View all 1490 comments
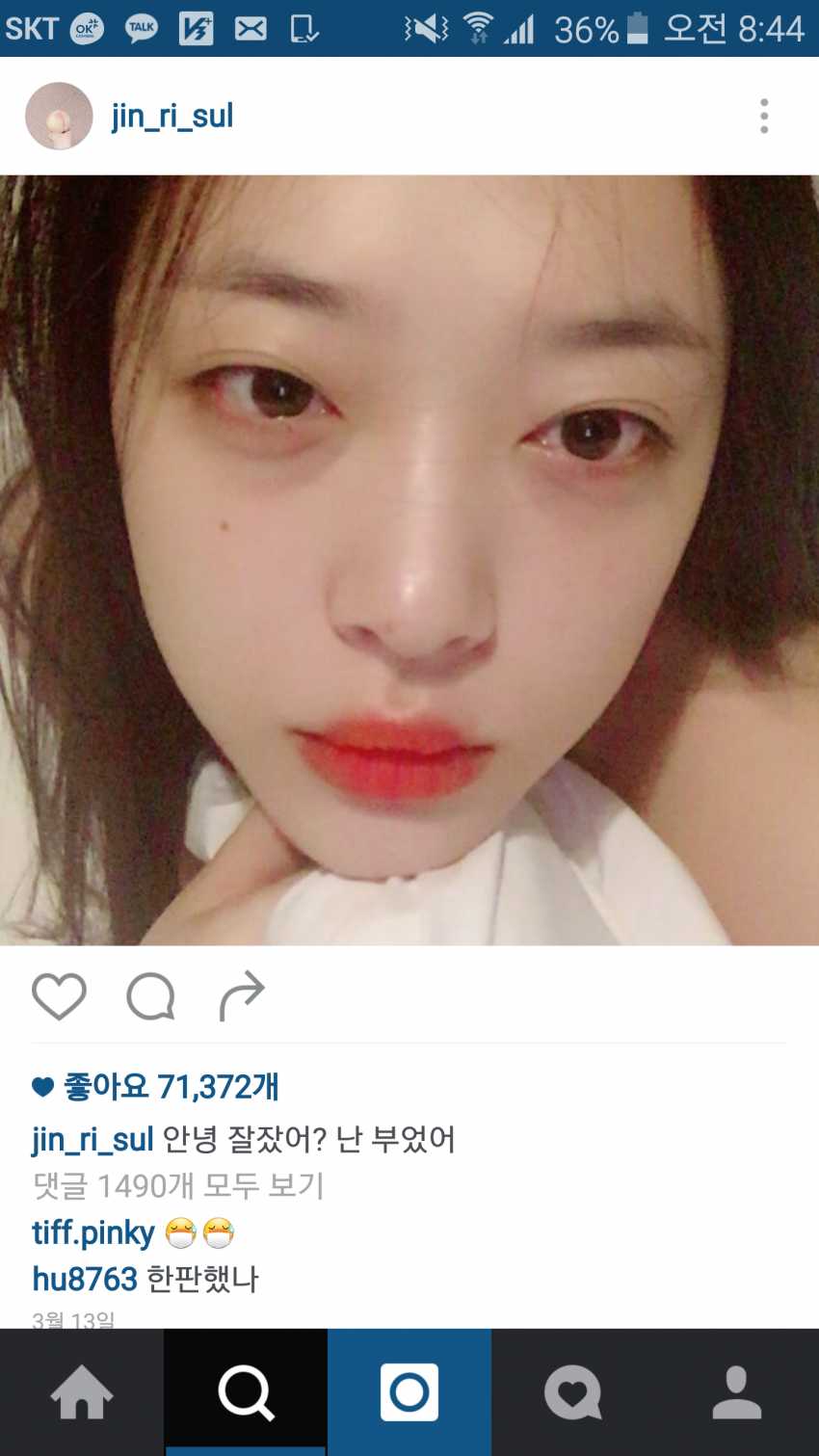 (x=178, y=1185)
